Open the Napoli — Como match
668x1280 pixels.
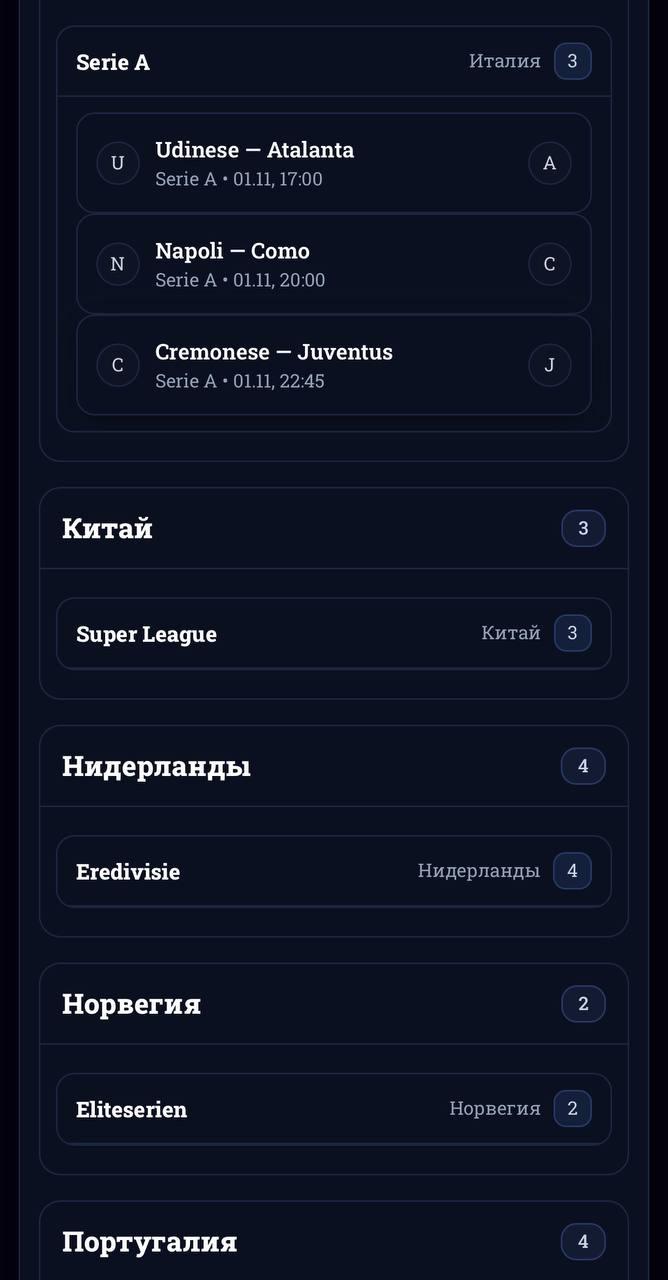[333, 264]
